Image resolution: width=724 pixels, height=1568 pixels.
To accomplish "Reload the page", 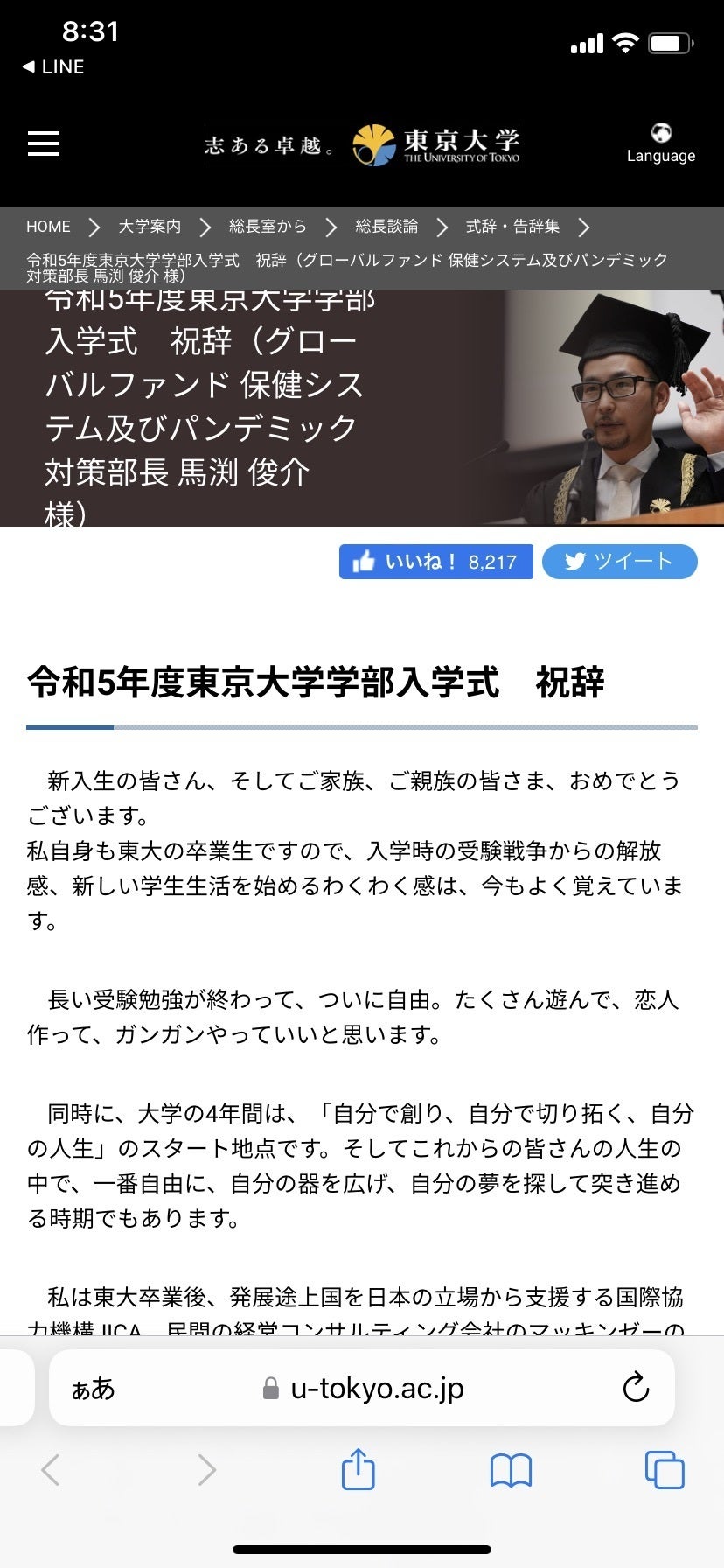I will (x=635, y=1388).
